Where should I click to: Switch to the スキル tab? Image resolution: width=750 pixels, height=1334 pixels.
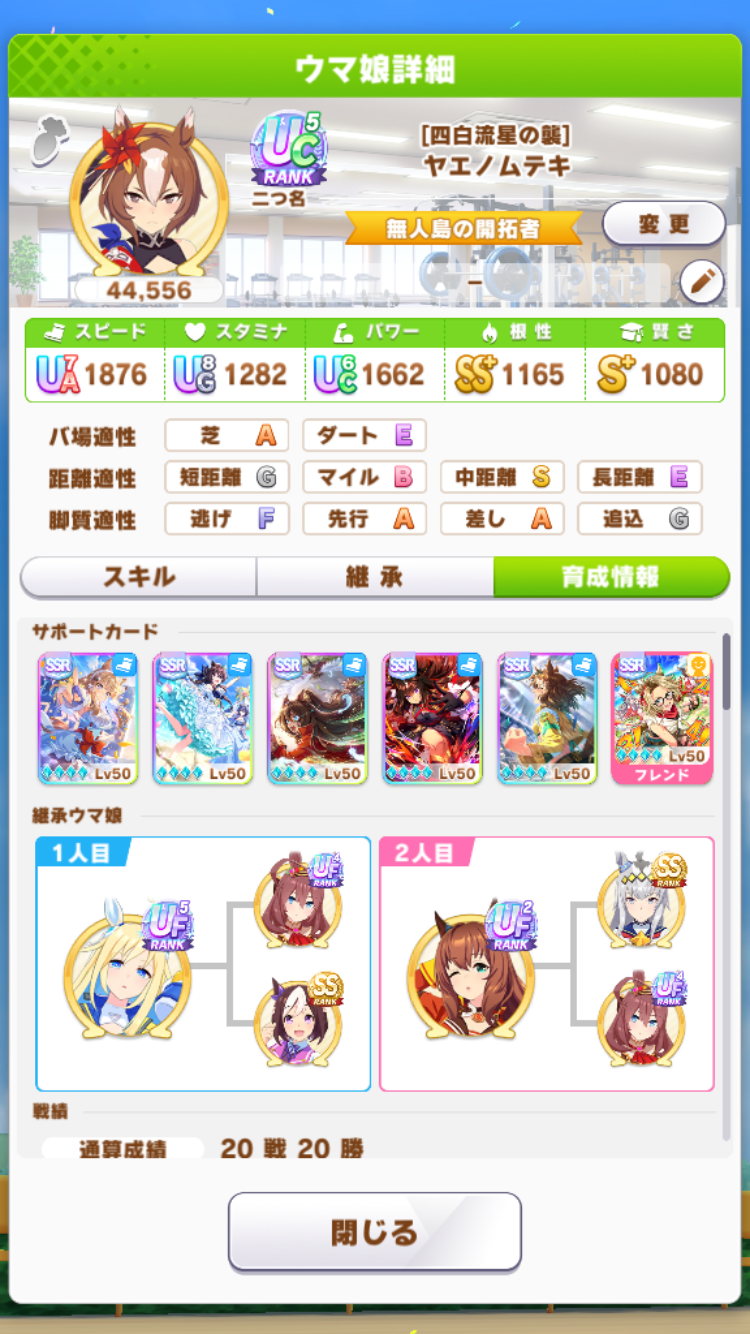[139, 577]
